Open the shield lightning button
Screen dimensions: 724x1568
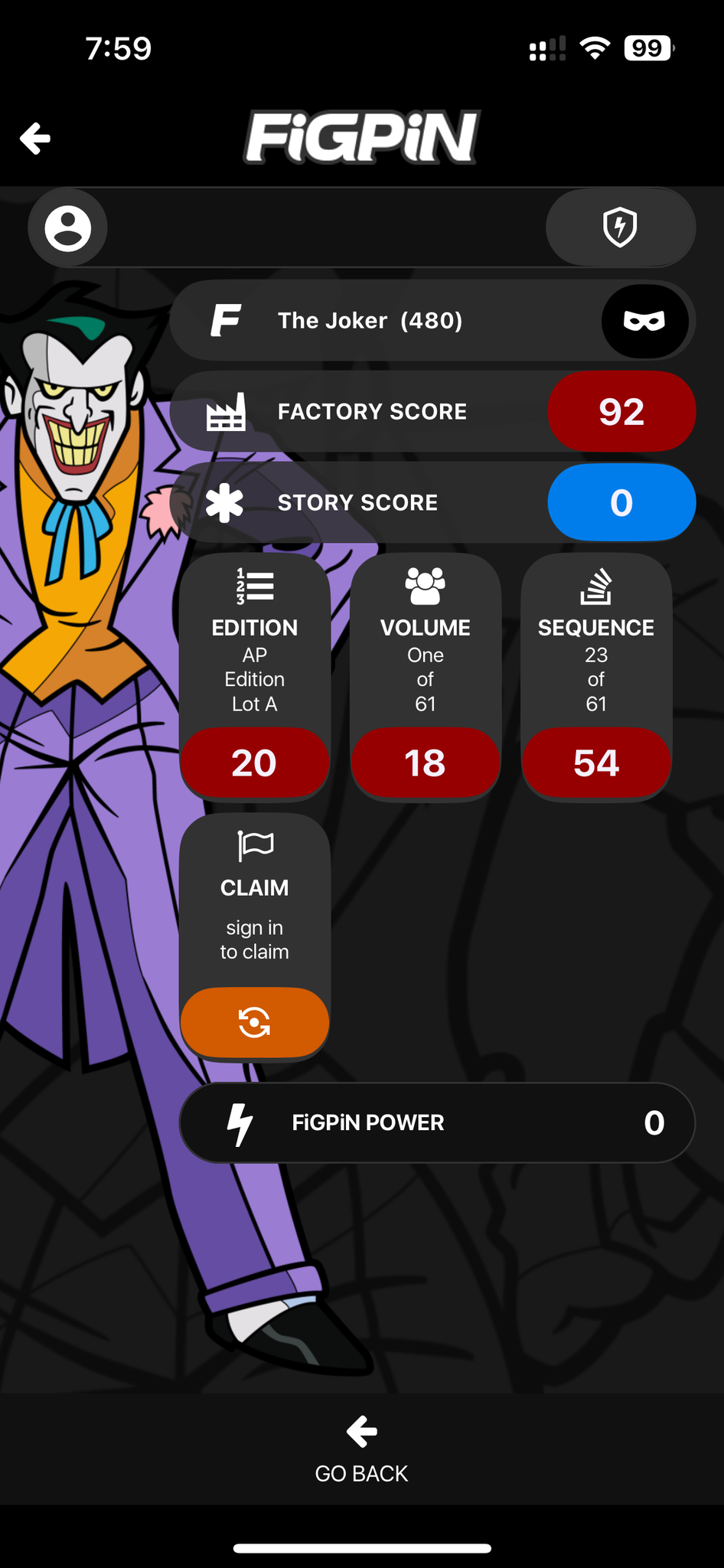coord(620,227)
